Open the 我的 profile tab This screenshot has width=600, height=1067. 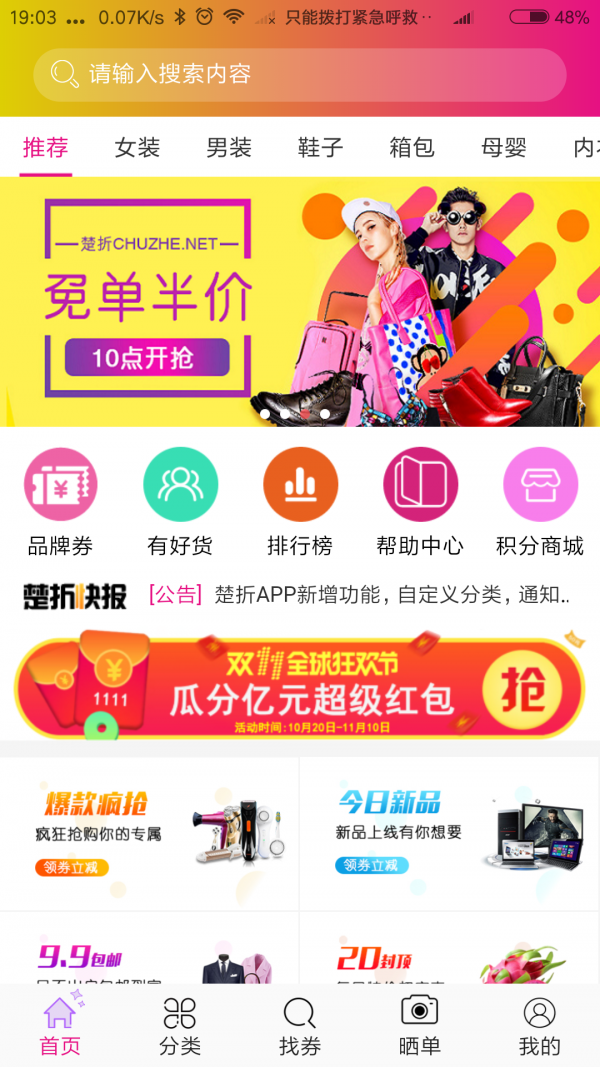(x=540, y=1026)
